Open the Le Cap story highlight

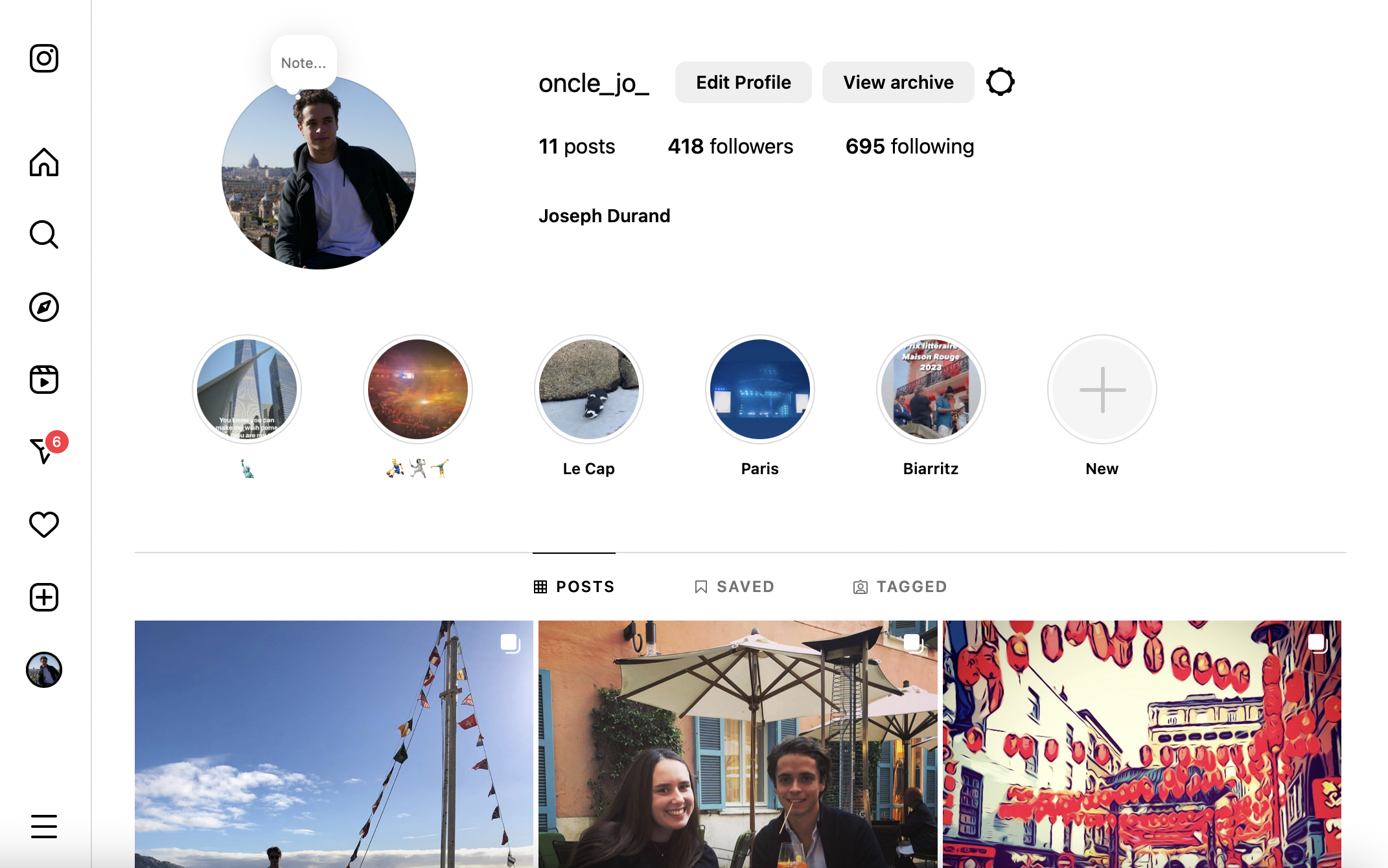point(588,389)
